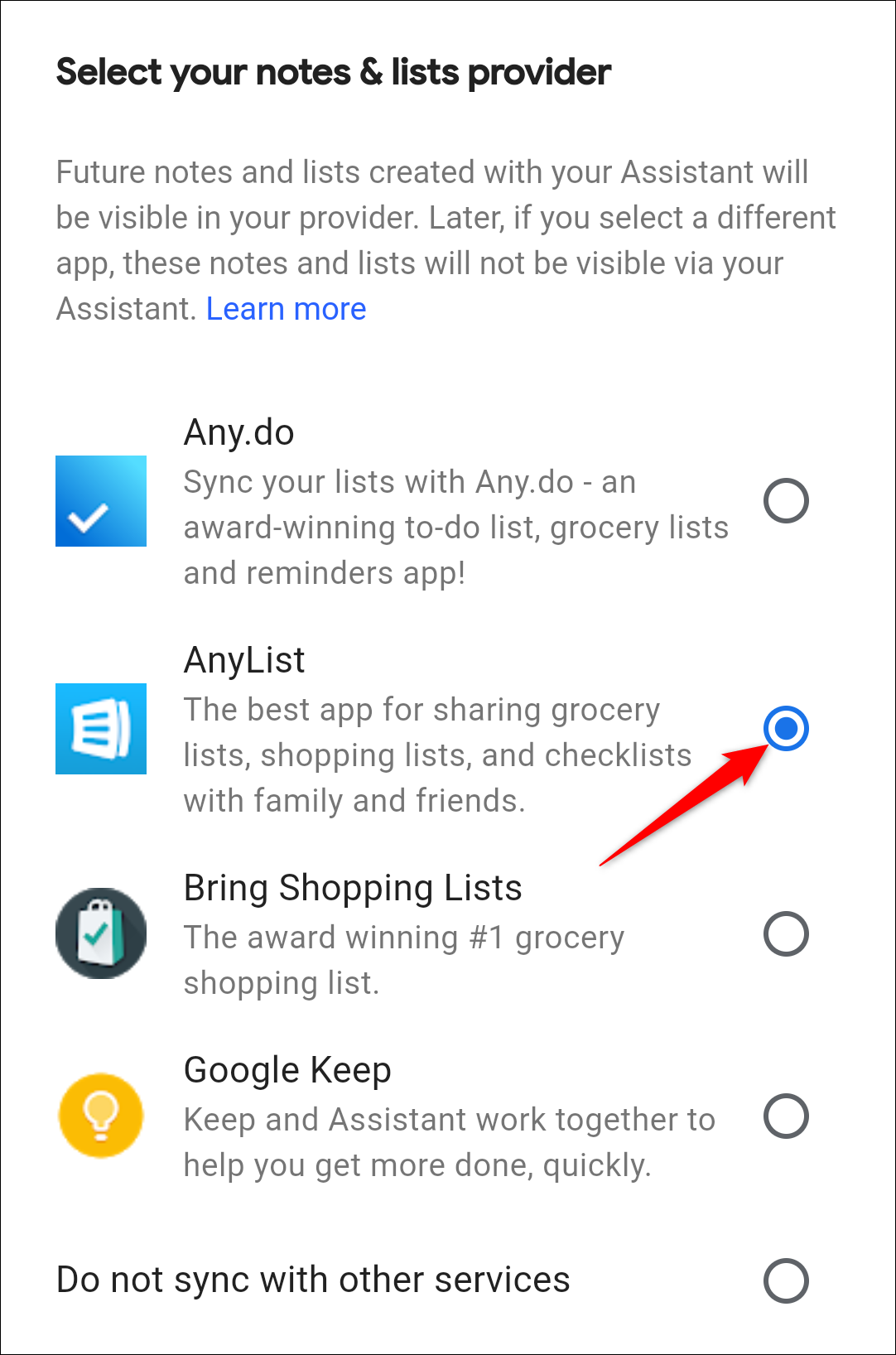Screen dimensions: 896x1355
Task: Select the Bring Shopping Lists radio button
Action: 785,934
